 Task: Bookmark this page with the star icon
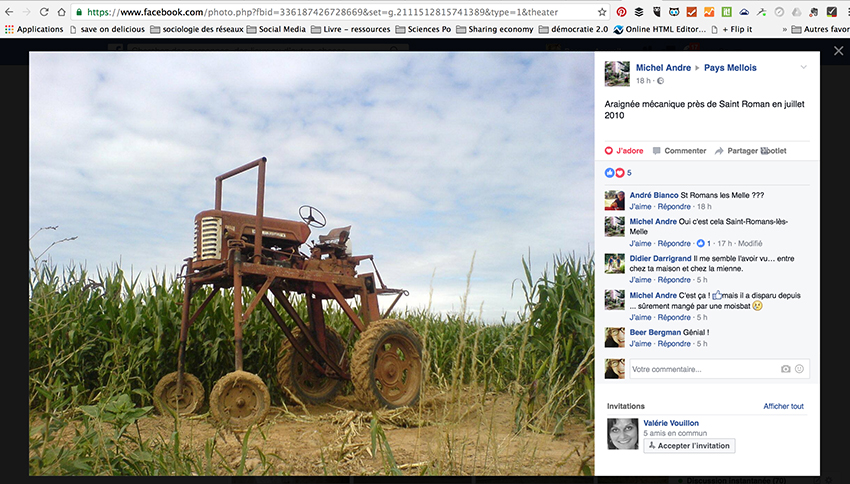pos(601,12)
